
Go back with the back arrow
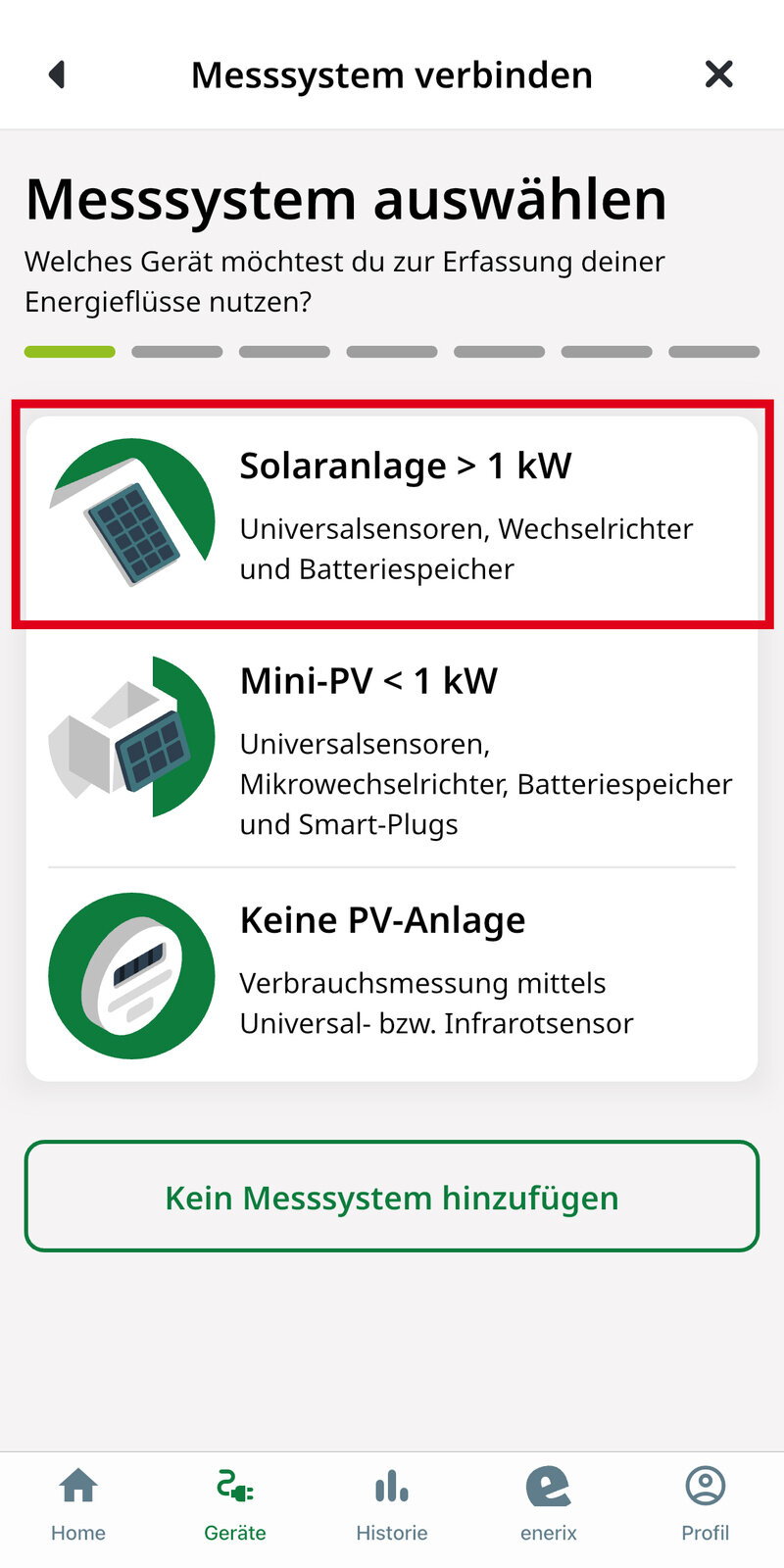[56, 73]
